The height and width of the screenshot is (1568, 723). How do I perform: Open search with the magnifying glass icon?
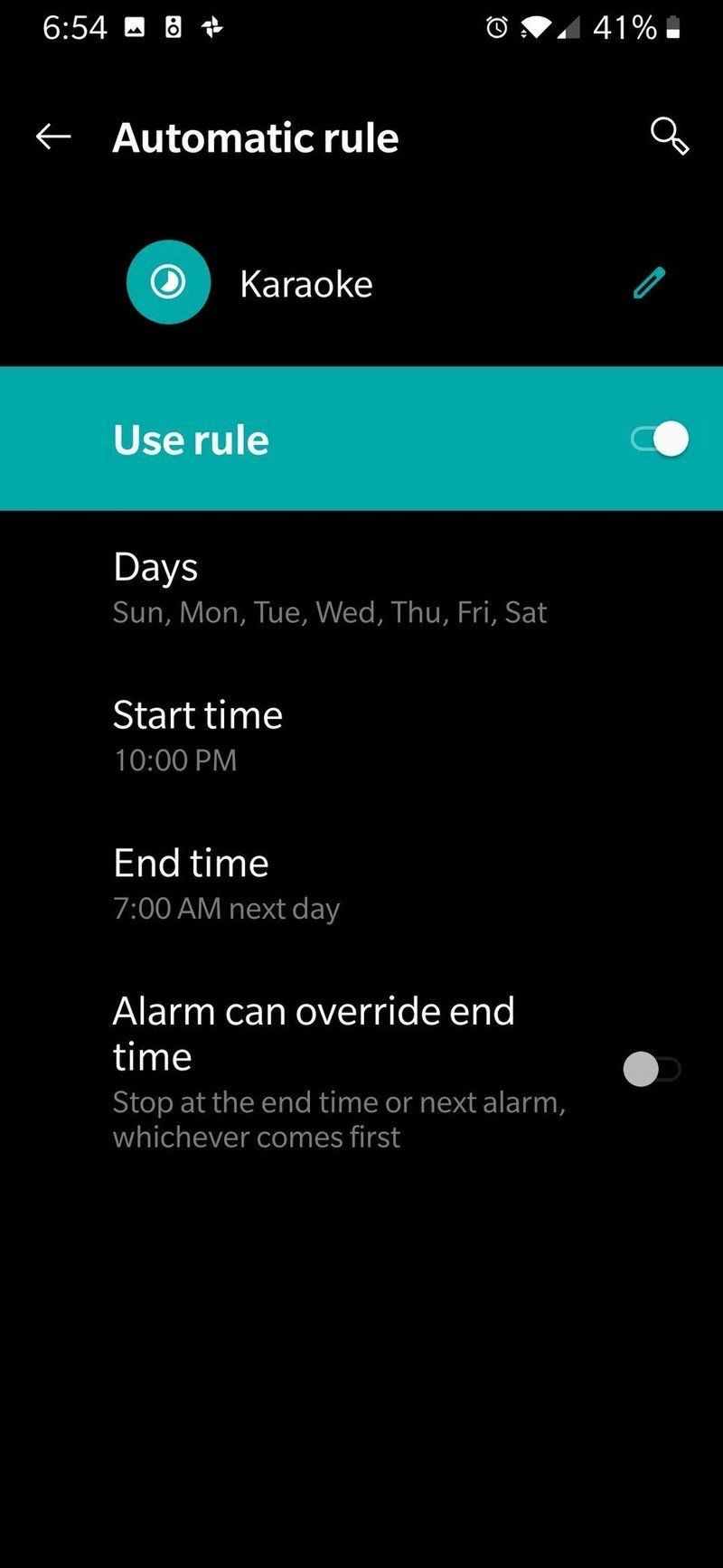pyautogui.click(x=668, y=137)
